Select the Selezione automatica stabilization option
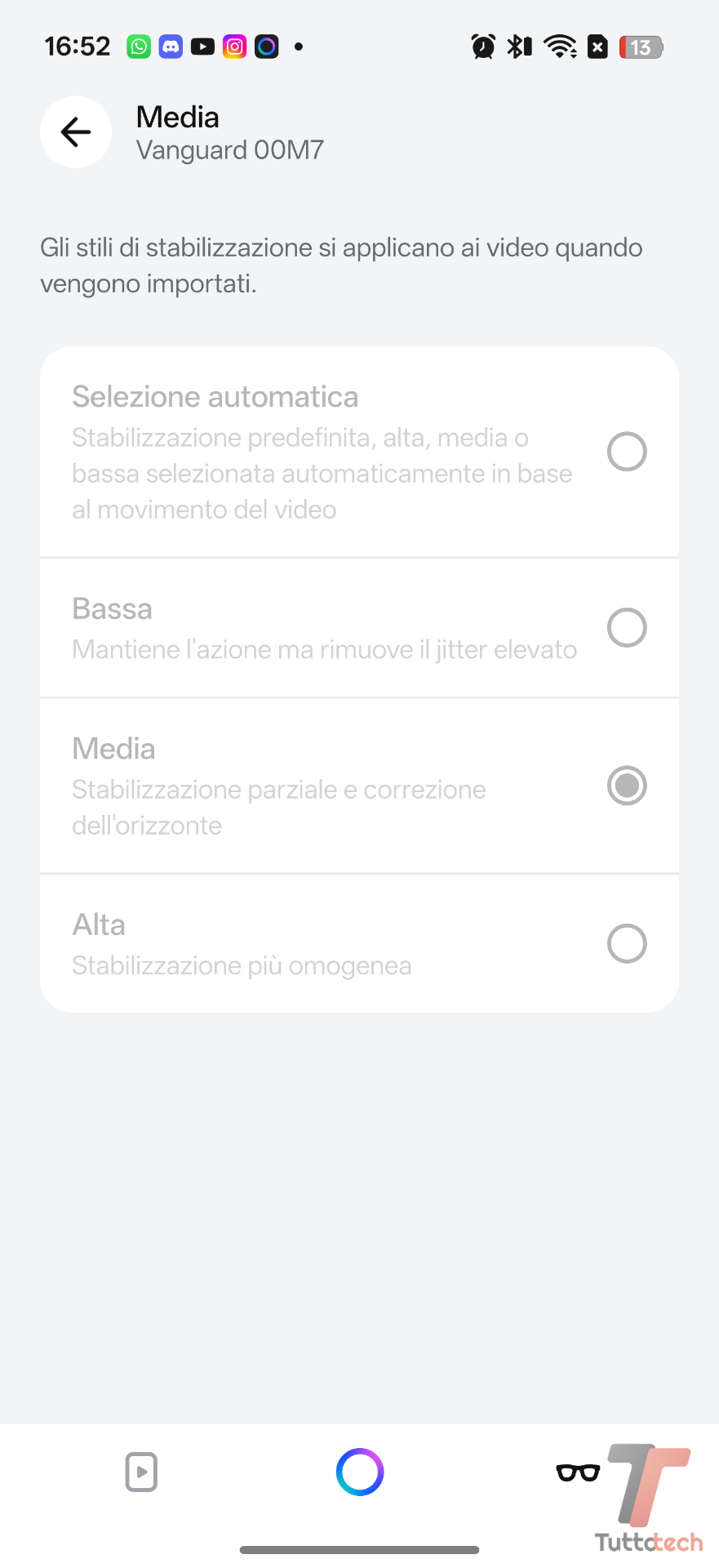Image resolution: width=719 pixels, height=1568 pixels. tap(626, 452)
